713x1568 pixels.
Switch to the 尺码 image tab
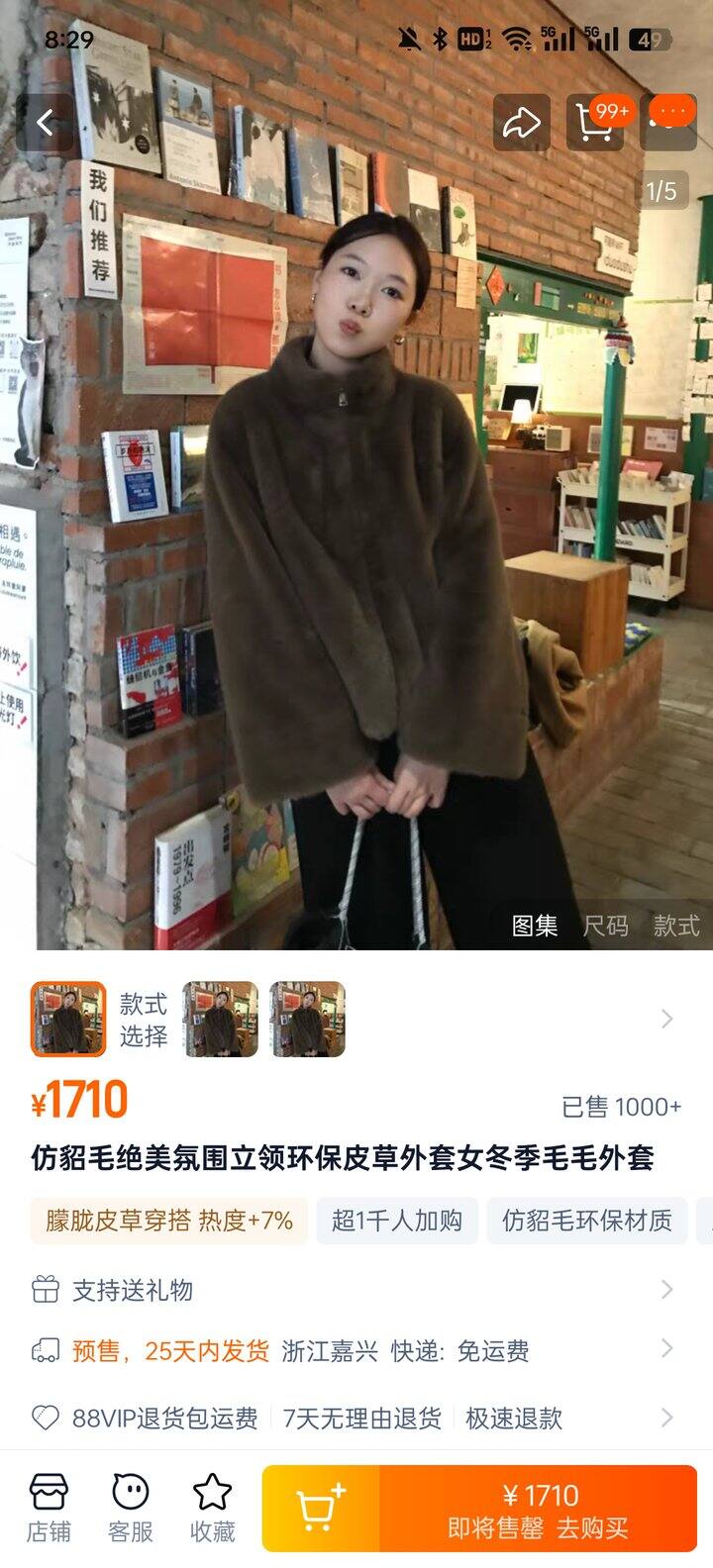605,926
